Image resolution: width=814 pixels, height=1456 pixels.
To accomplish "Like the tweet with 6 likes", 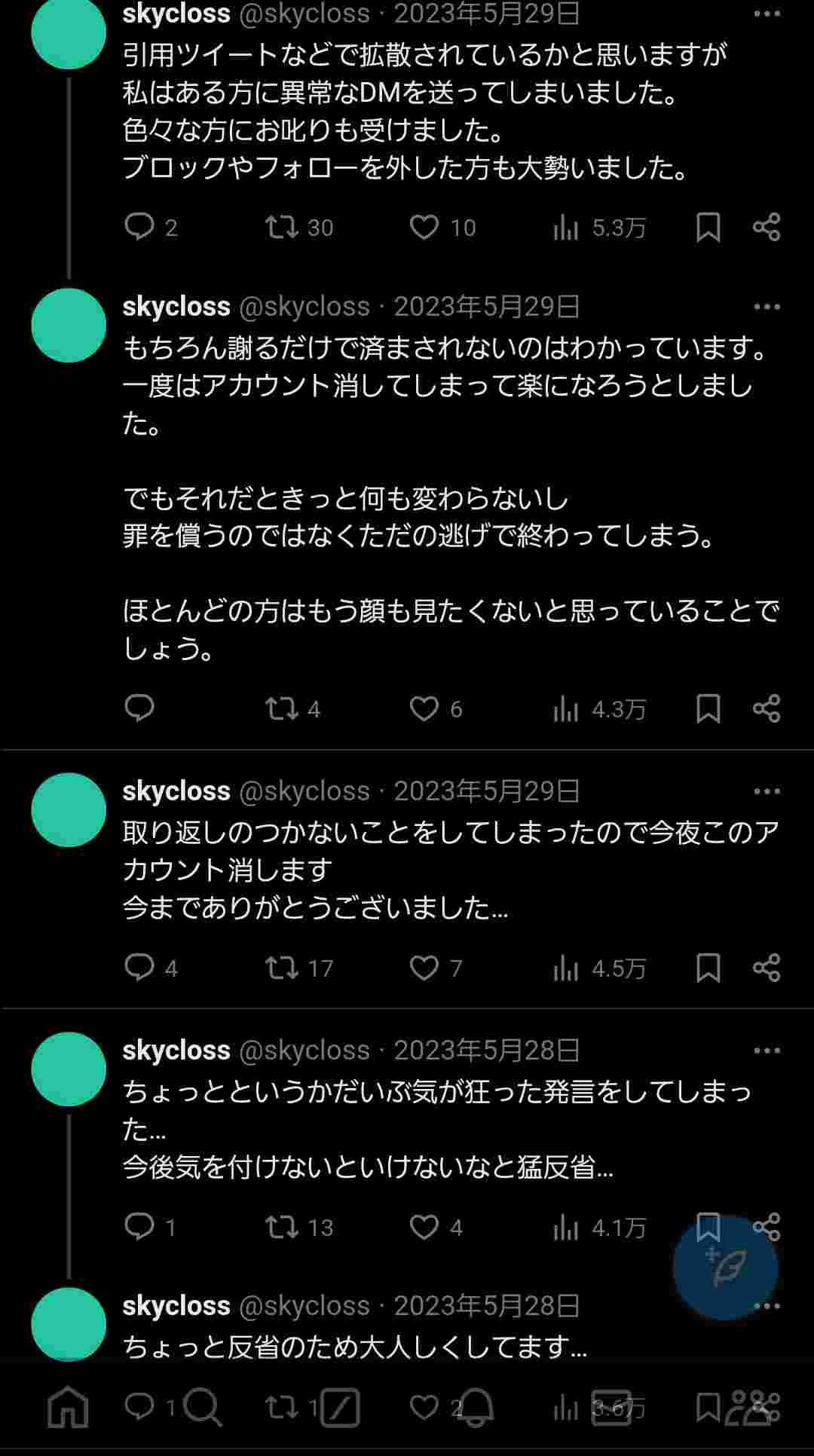I will (x=424, y=708).
